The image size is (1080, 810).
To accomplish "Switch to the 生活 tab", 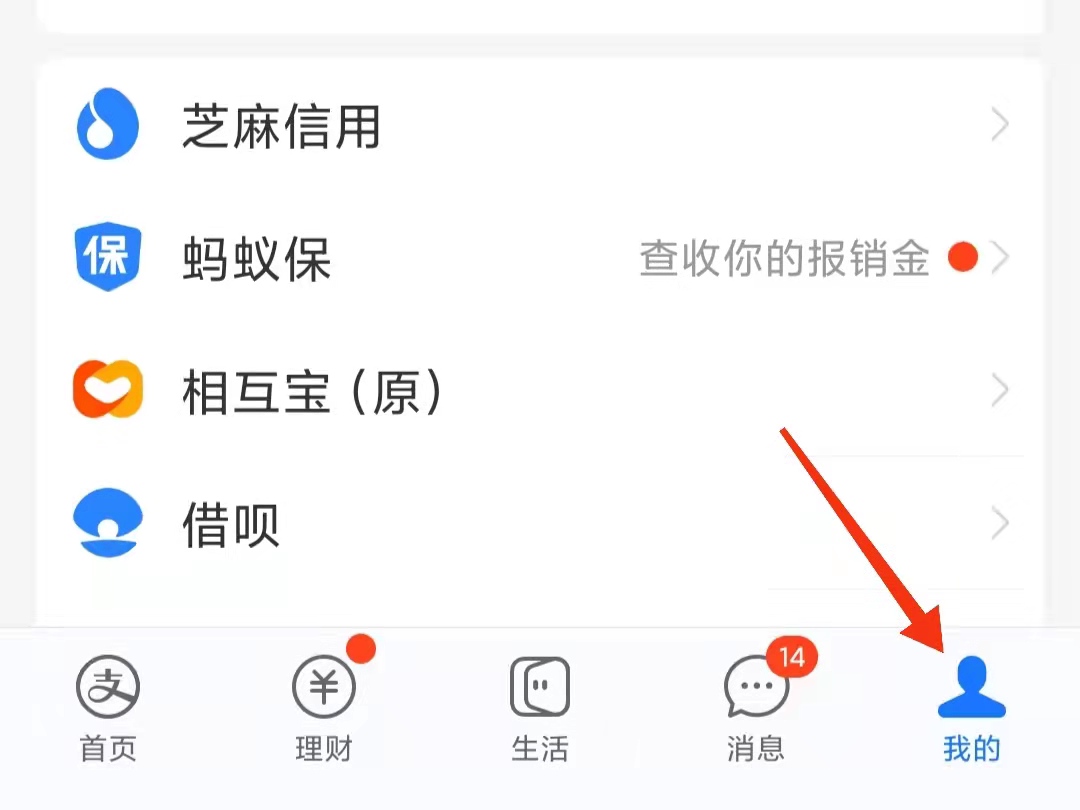I will pyautogui.click(x=540, y=710).
